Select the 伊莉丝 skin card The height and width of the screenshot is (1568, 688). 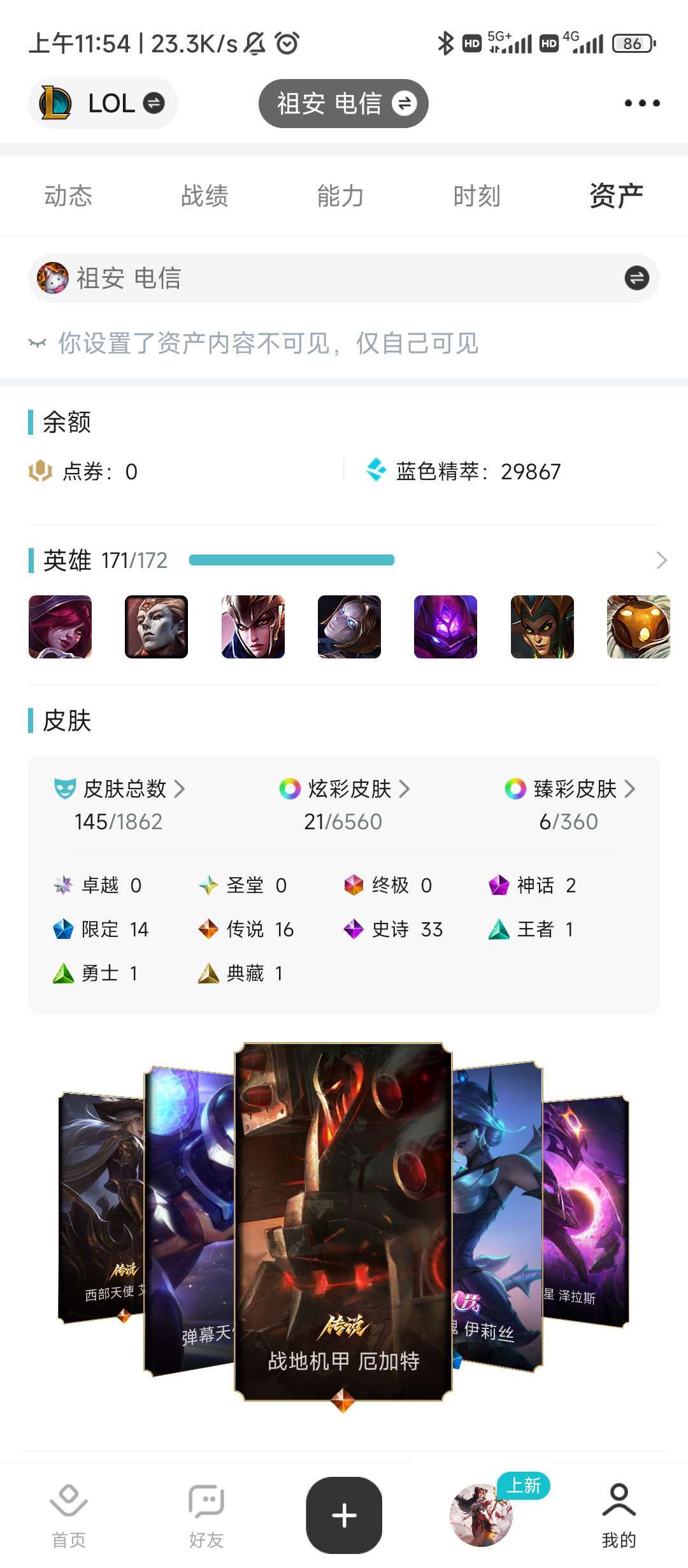pyautogui.click(x=497, y=1217)
